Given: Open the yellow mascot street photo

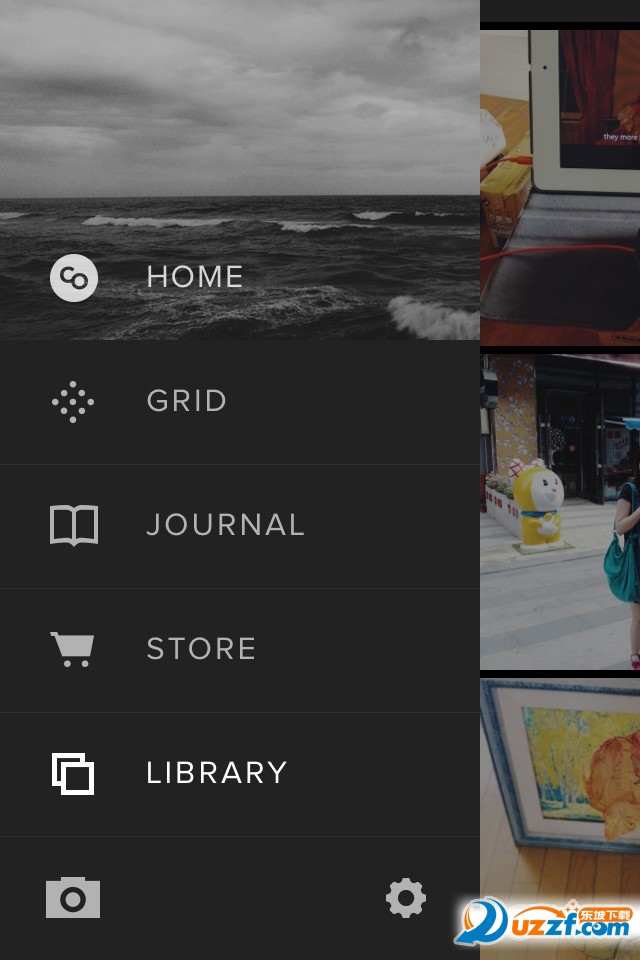Looking at the screenshot, I should (x=560, y=510).
